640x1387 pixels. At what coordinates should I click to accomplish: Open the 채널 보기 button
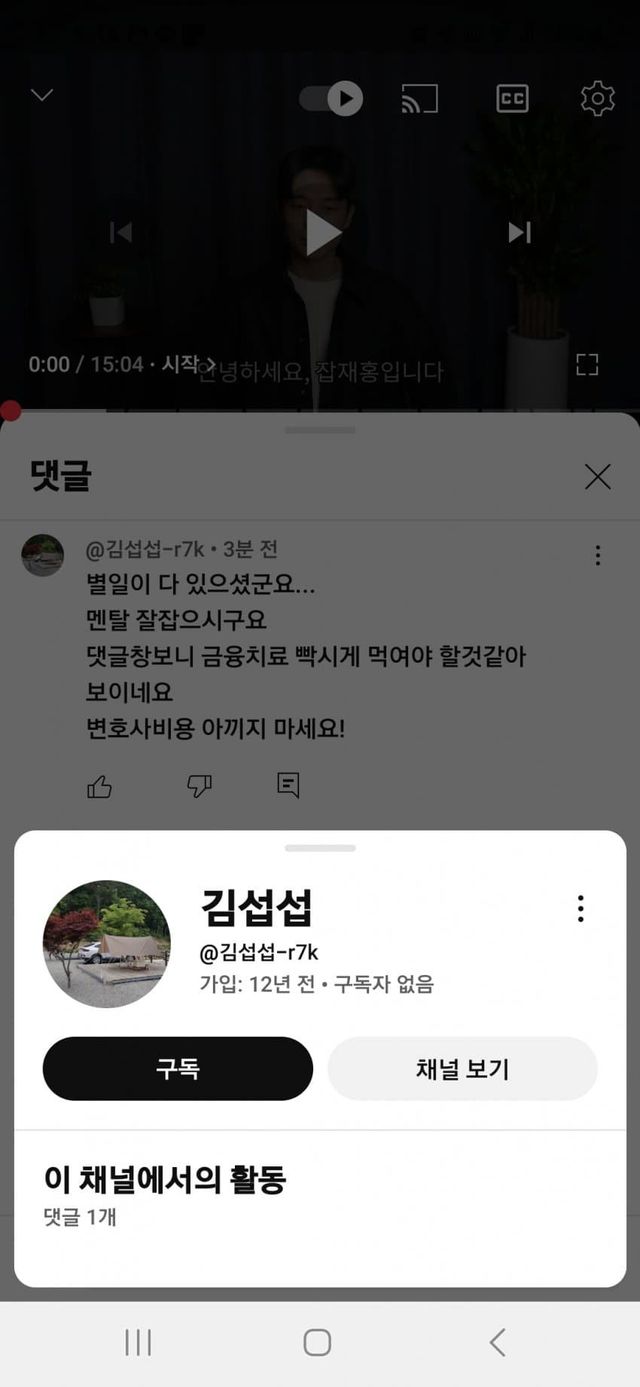coord(462,1068)
